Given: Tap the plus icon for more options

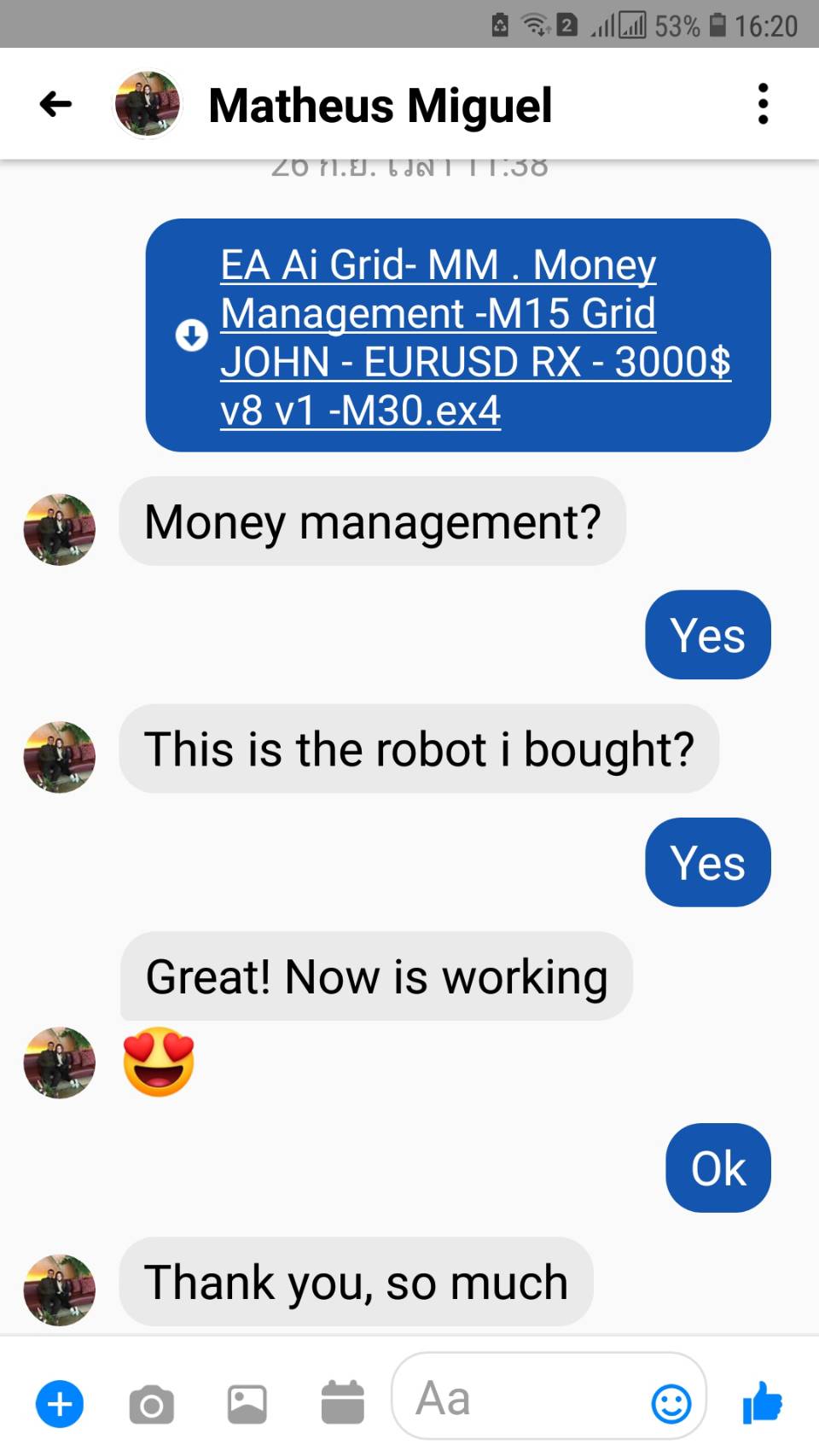Looking at the screenshot, I should point(60,1404).
